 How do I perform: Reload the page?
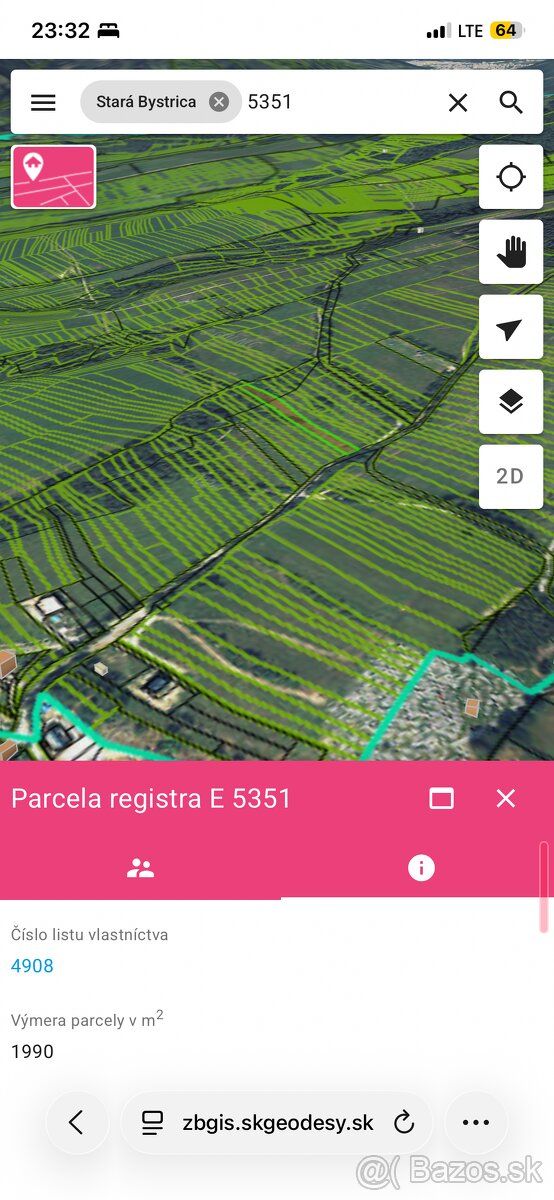[x=404, y=1123]
